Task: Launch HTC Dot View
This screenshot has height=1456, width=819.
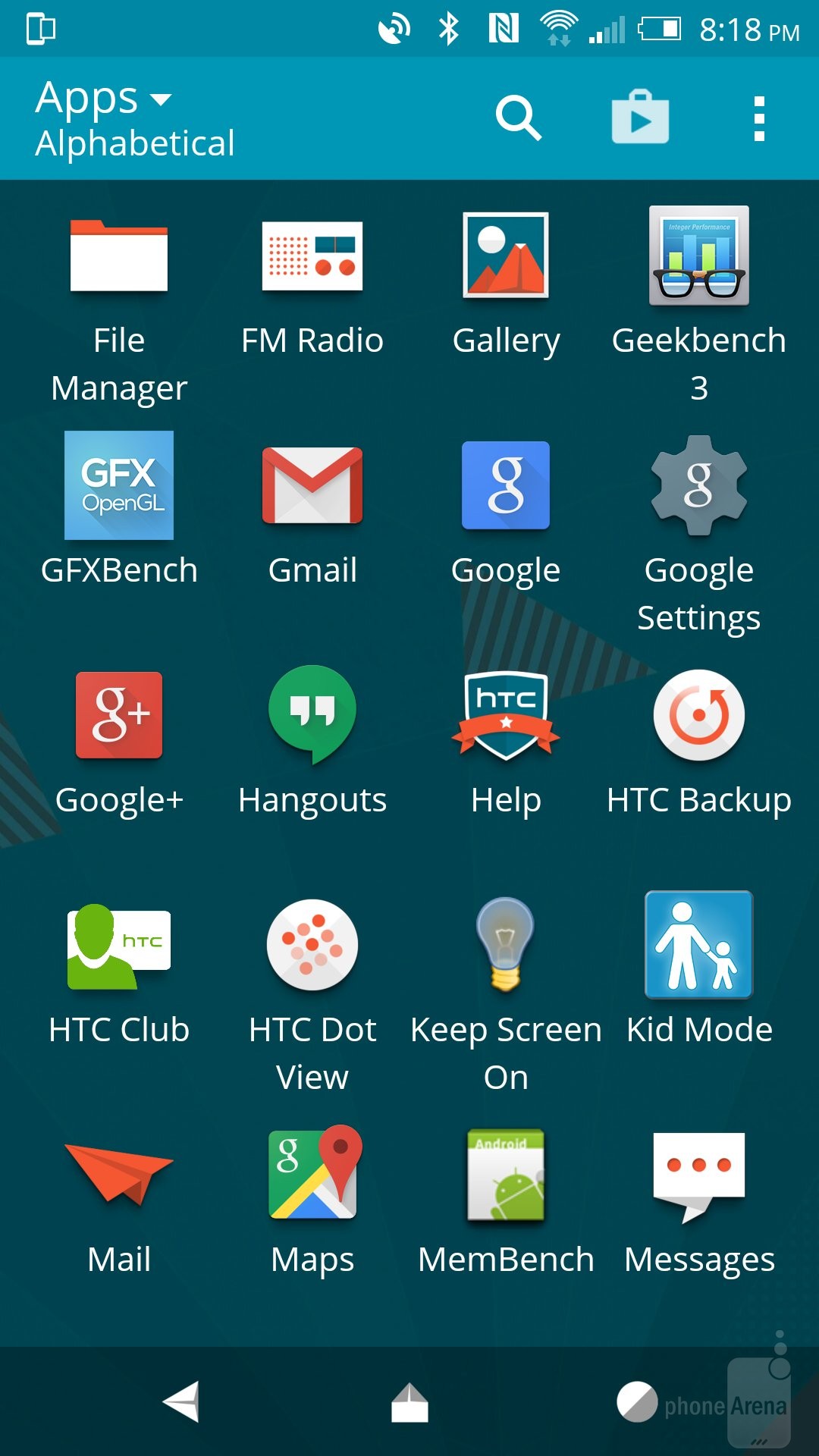Action: click(x=312, y=945)
